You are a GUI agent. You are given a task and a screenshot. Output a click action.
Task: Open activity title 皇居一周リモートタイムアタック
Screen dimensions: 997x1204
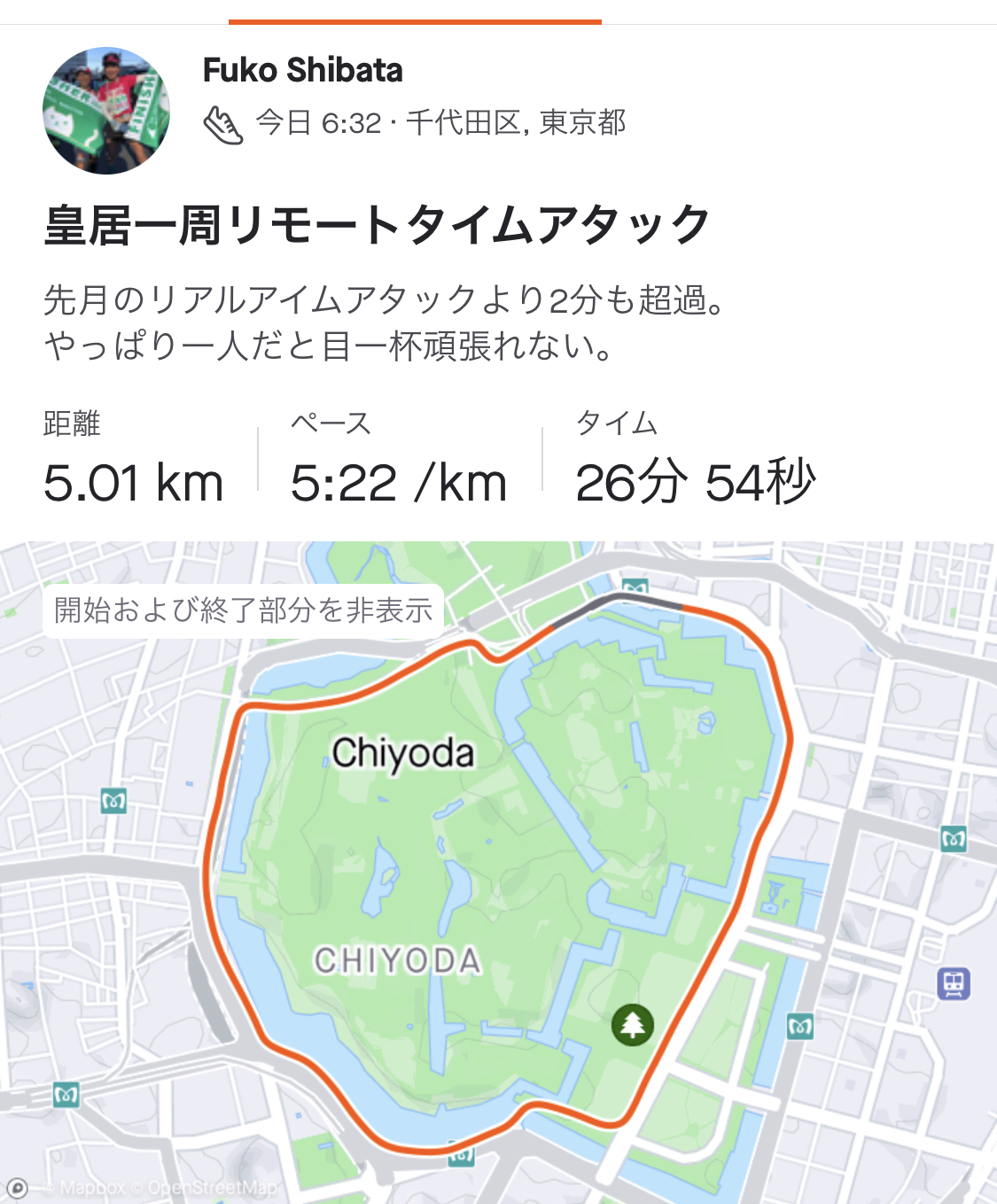377,224
